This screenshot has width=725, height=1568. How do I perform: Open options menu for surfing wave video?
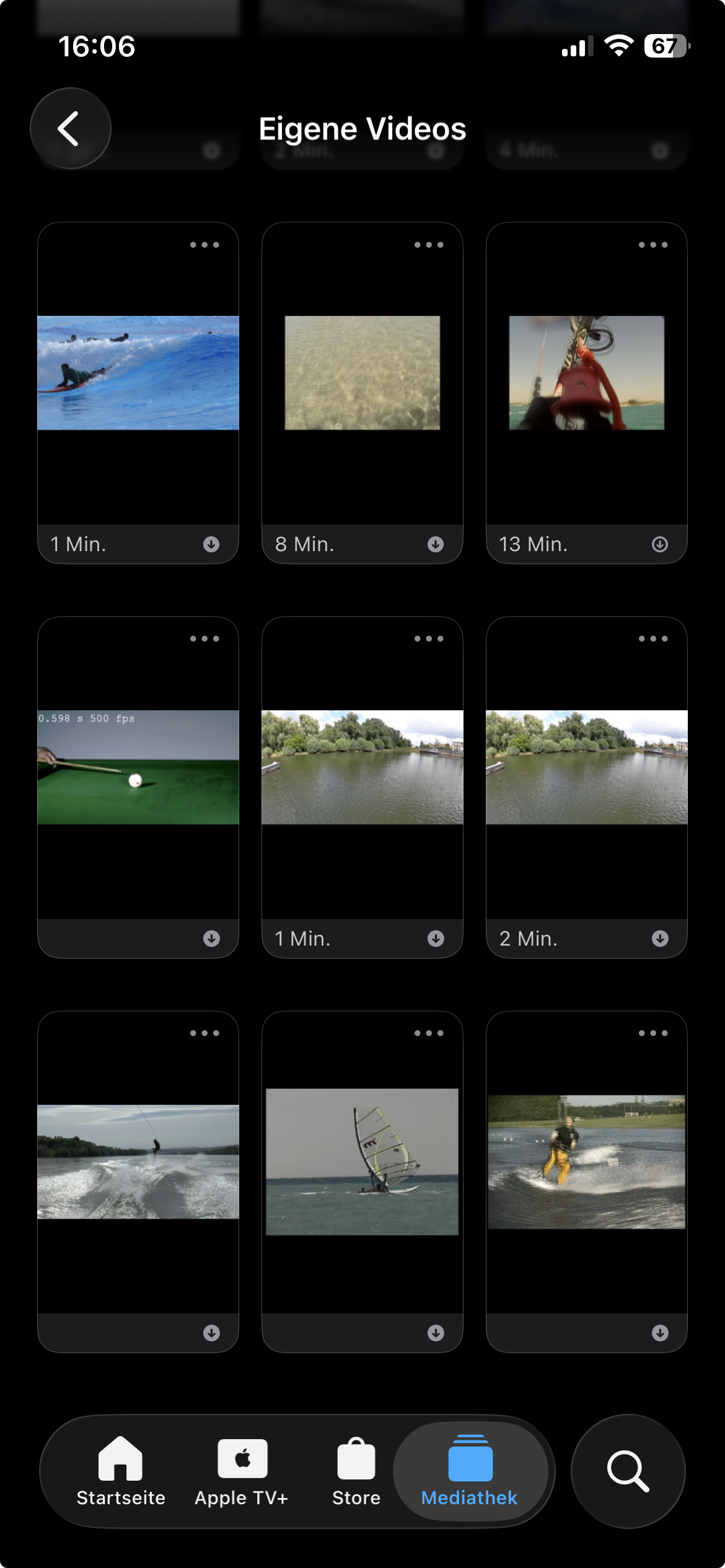coord(204,245)
